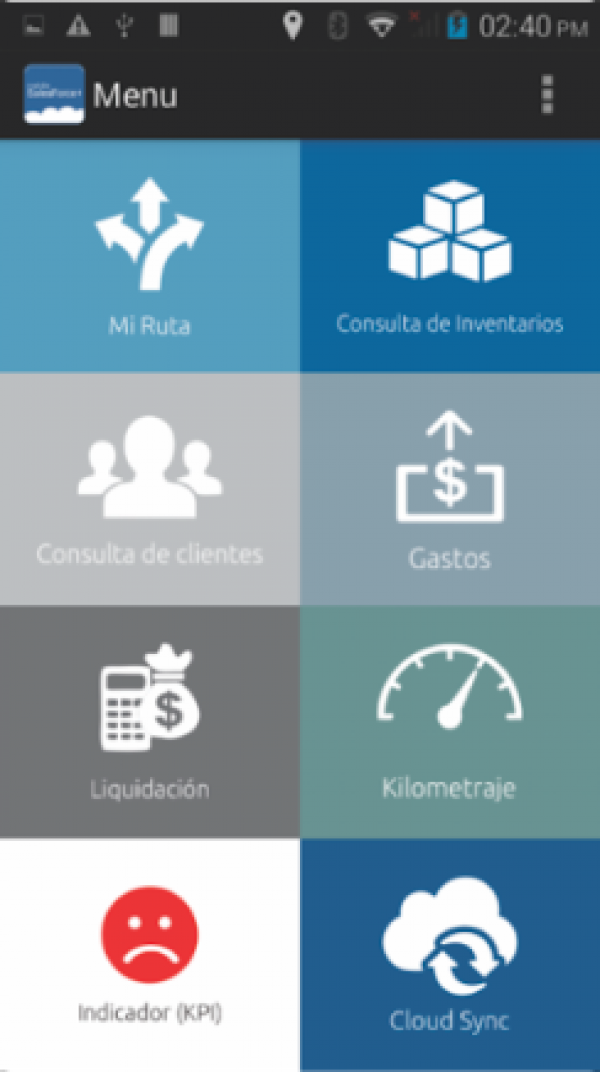Open the Kilometraje tile
Image resolution: width=600 pixels, height=1072 pixels.
450,722
